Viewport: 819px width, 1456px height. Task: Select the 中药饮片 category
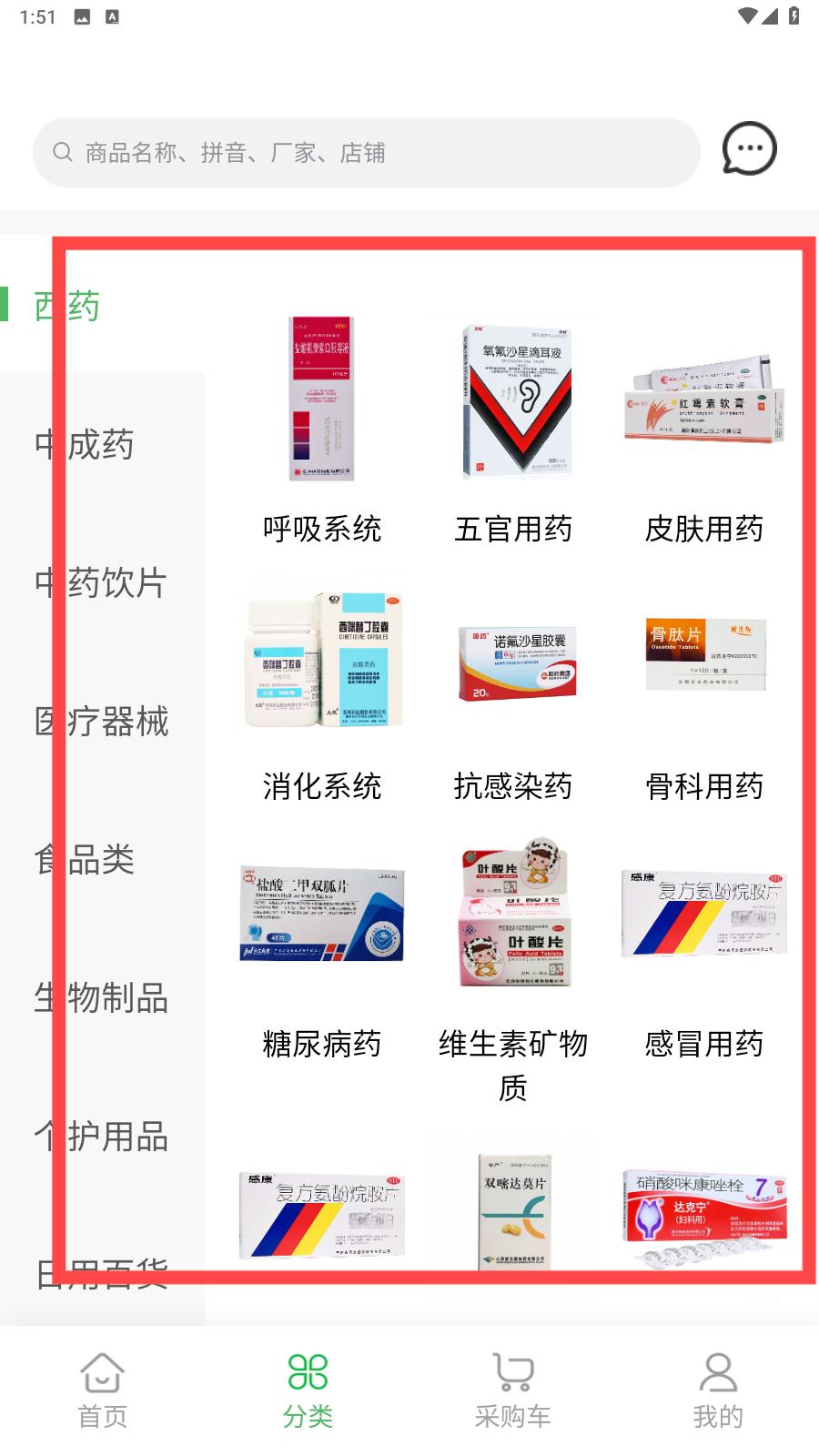coord(101,583)
